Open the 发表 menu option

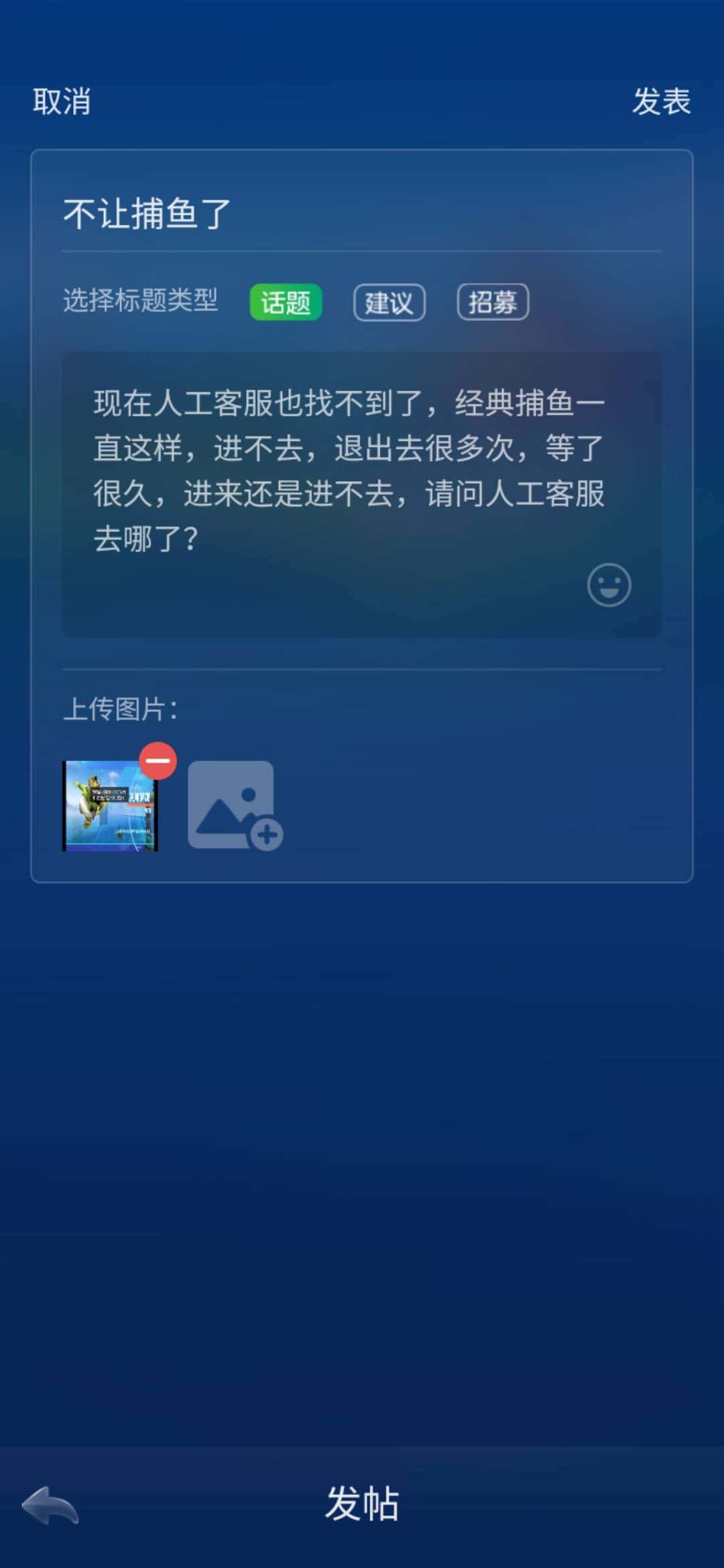tap(663, 102)
